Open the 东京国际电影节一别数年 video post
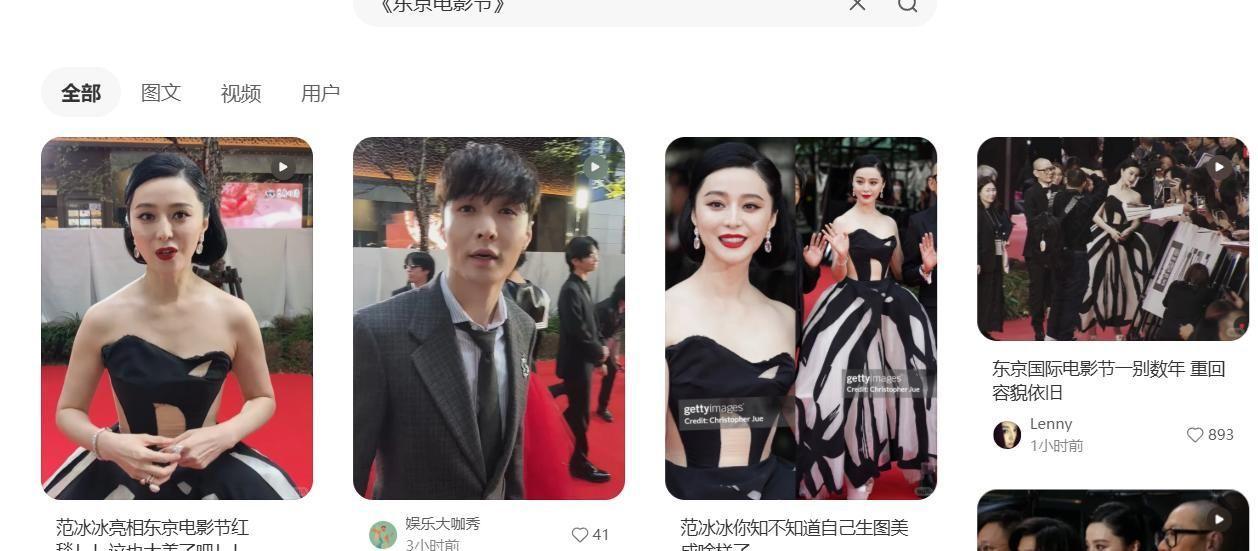This screenshot has height=551, width=1258. coord(1113,239)
